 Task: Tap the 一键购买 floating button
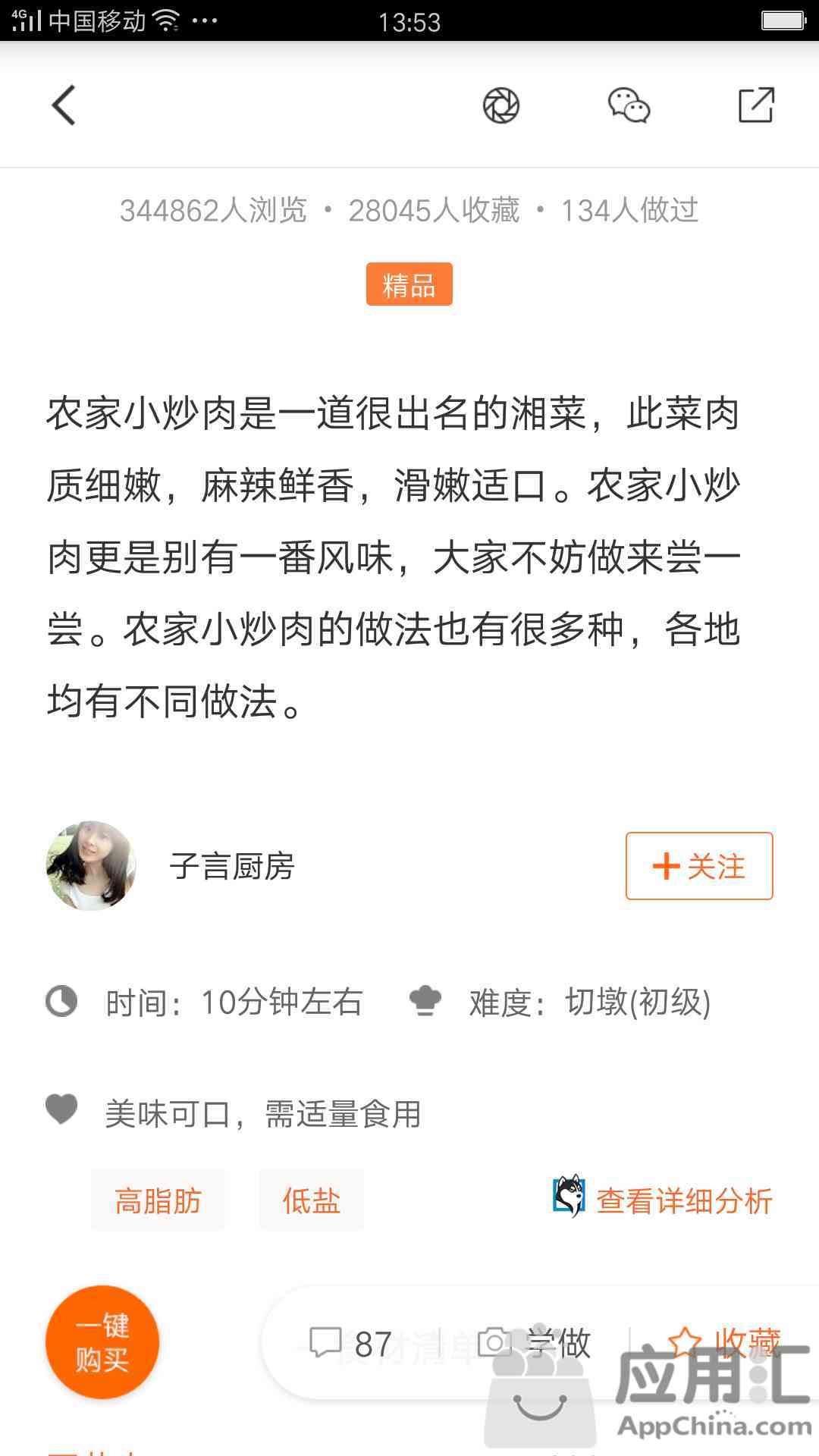[x=102, y=1342]
